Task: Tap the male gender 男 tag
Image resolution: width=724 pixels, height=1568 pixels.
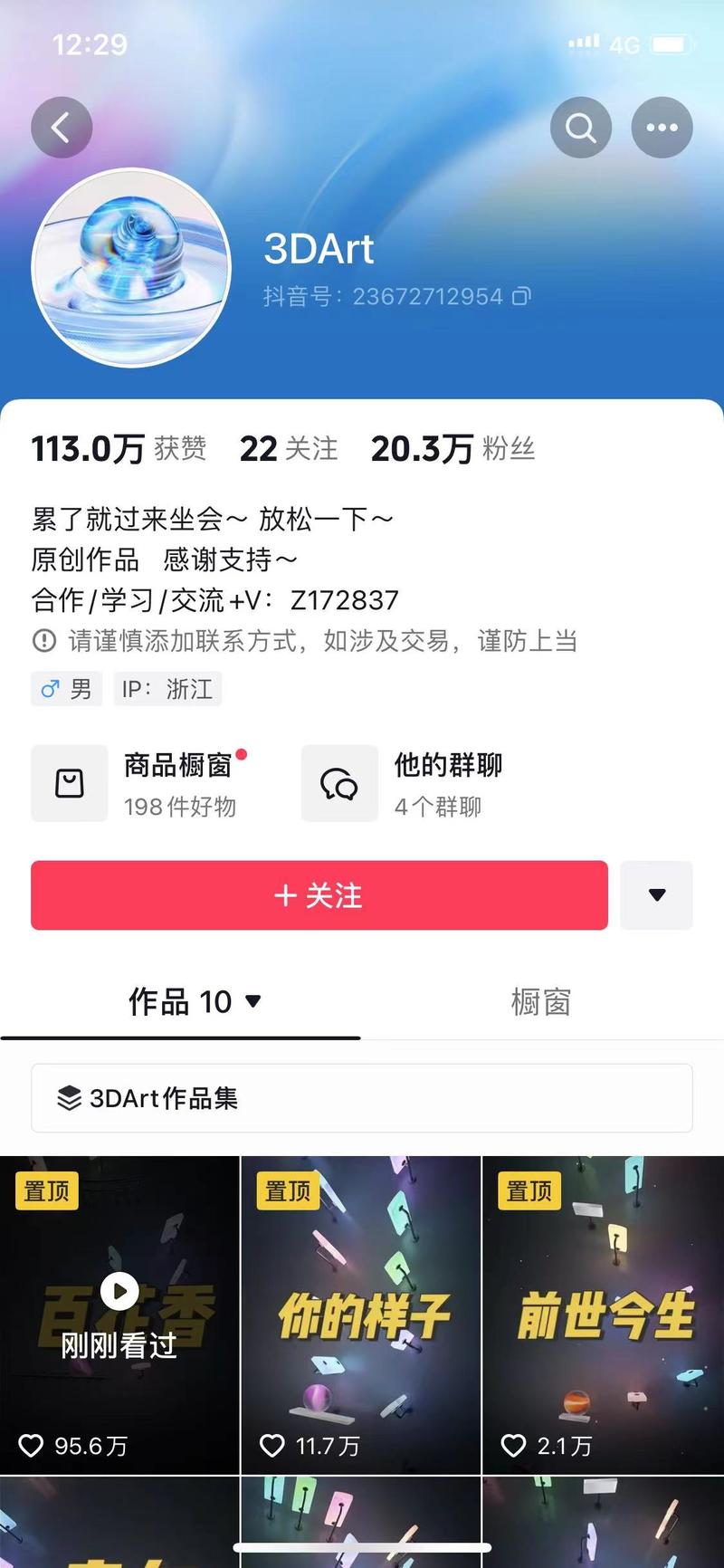Action: click(66, 689)
